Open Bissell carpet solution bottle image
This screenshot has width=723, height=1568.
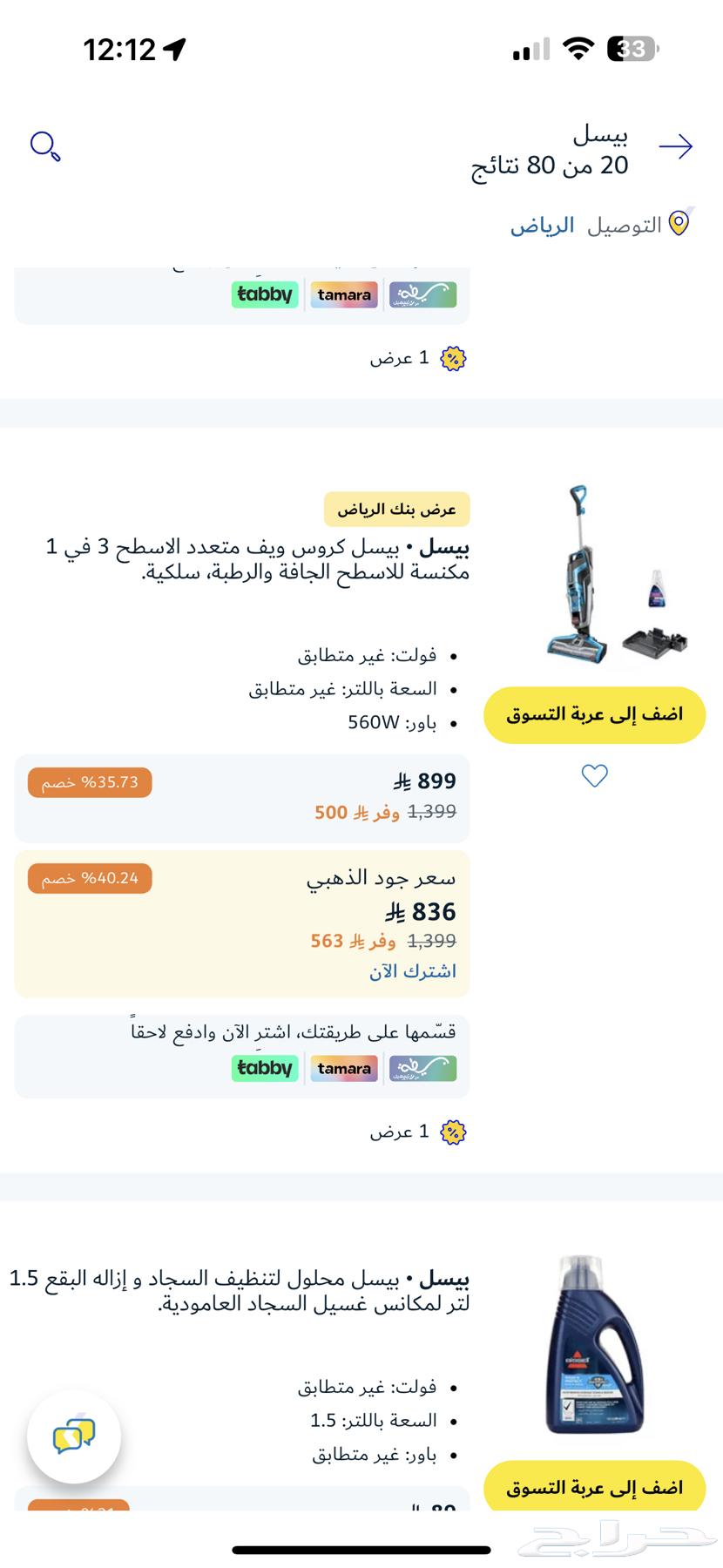pos(595,1346)
